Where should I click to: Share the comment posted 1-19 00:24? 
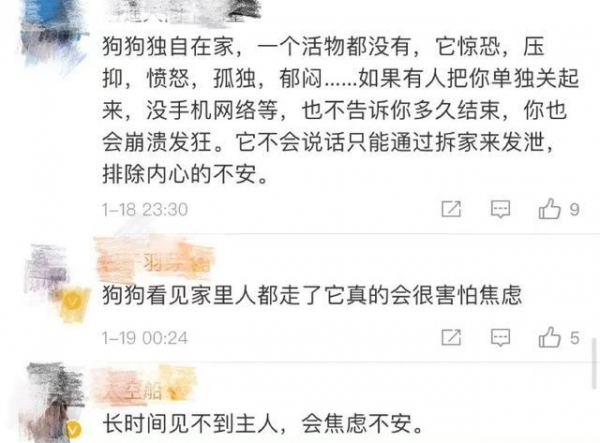point(451,339)
